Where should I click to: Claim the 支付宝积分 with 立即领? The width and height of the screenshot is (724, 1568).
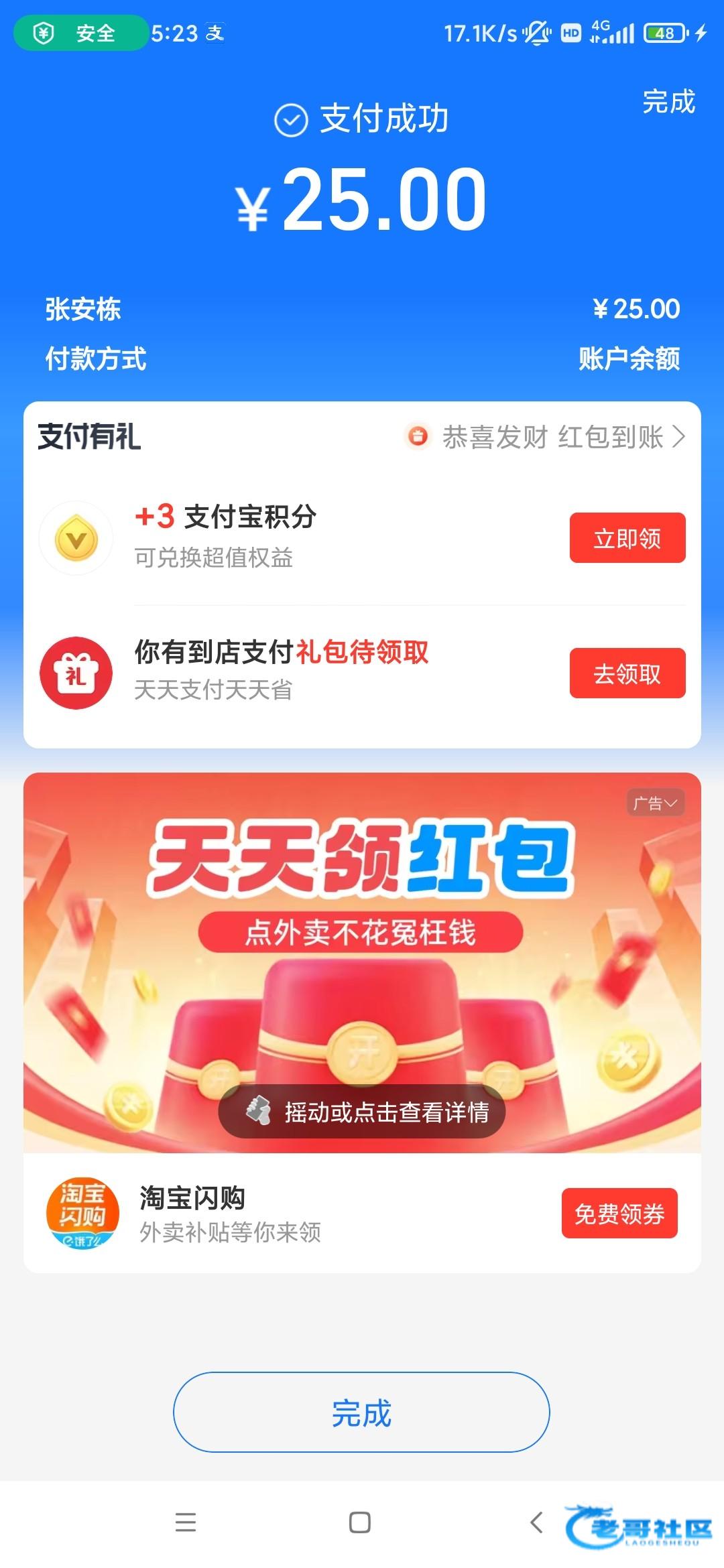627,538
